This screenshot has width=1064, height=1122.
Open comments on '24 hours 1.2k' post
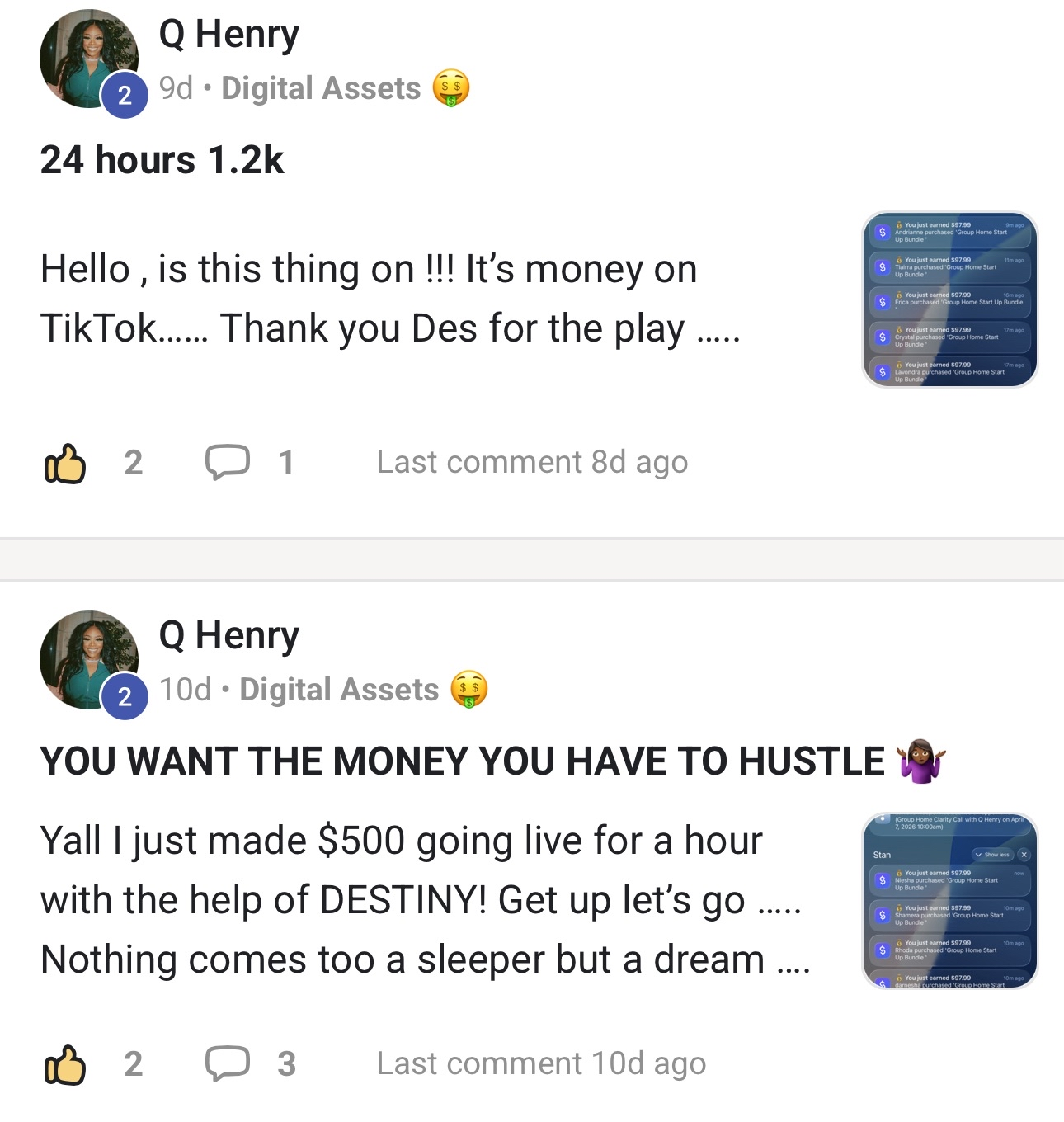[228, 462]
